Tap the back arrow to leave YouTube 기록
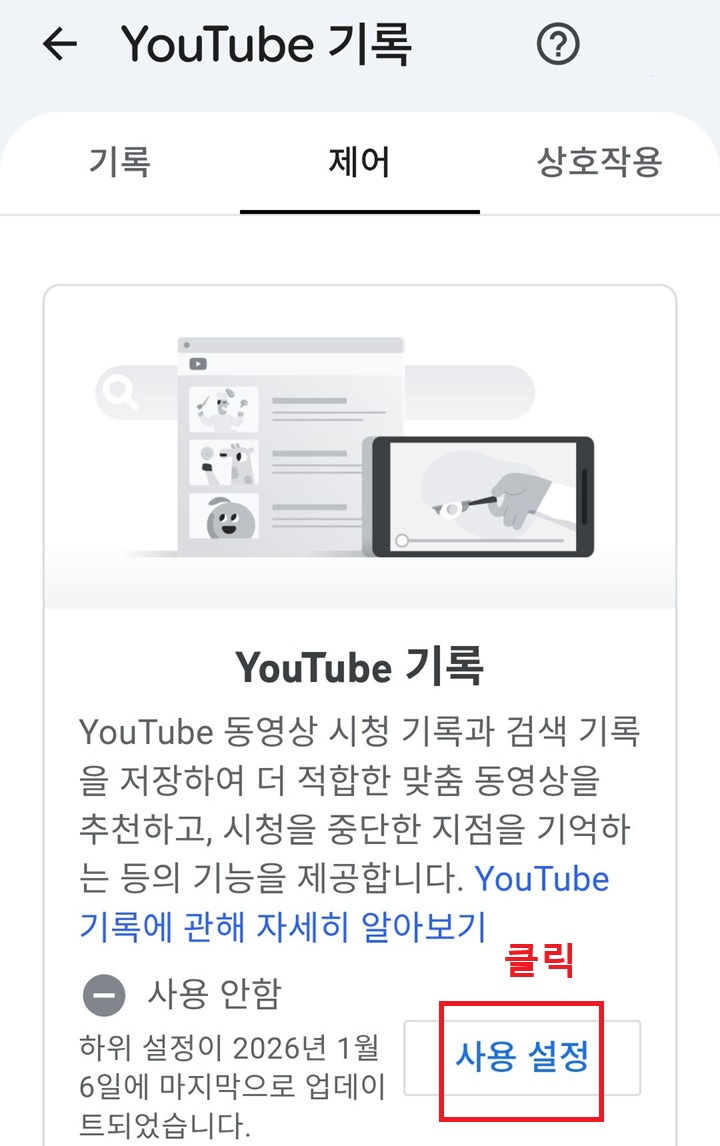The width and height of the screenshot is (720, 1146). click(58, 43)
